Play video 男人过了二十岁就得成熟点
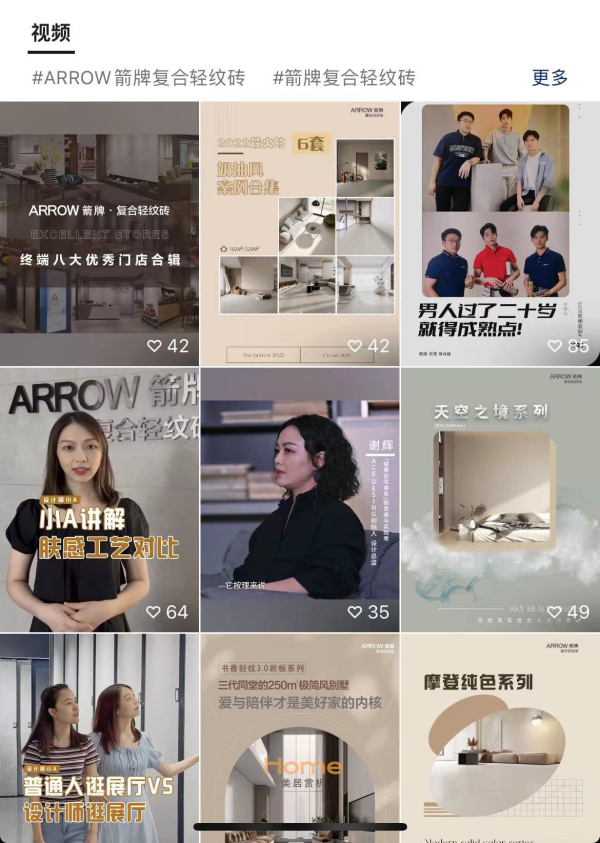Image resolution: width=600 pixels, height=843 pixels. point(500,233)
